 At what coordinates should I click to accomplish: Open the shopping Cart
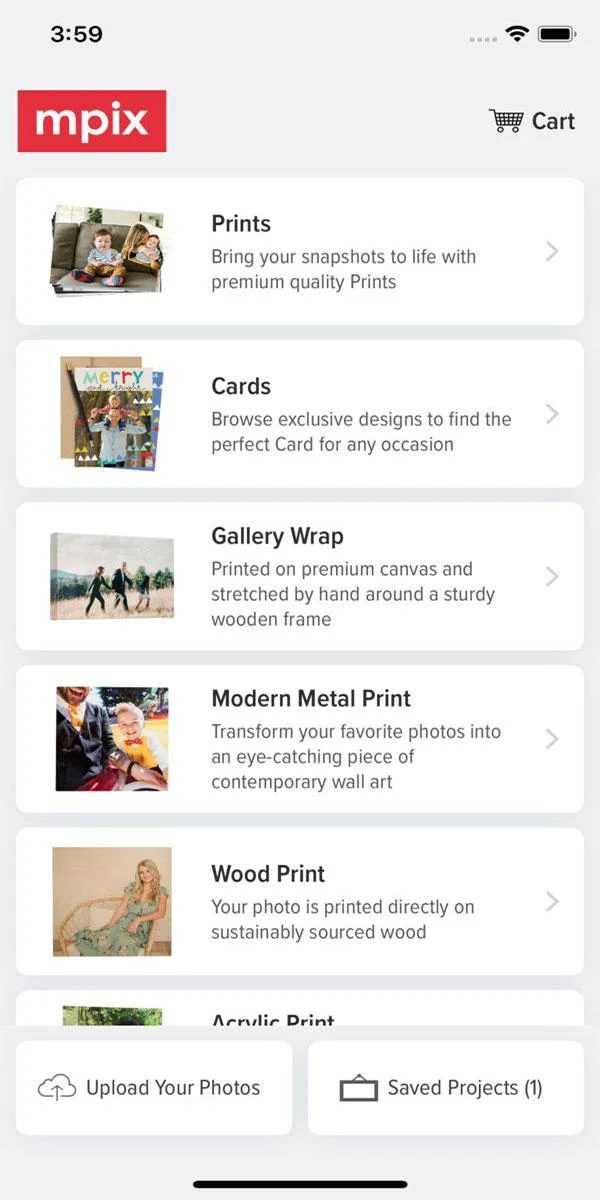tap(532, 121)
